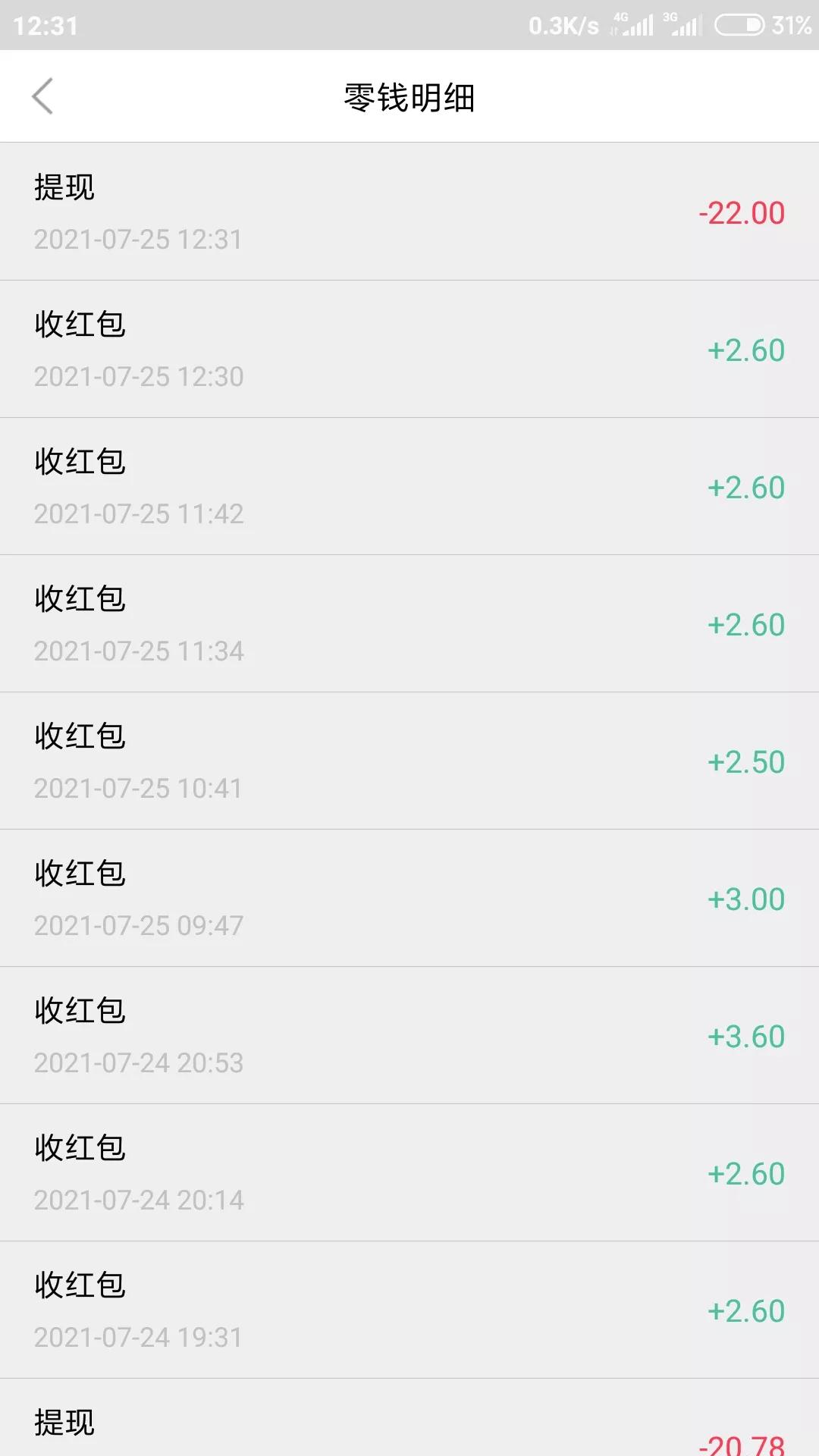Open the 收红包 record of +2.50
The height and width of the screenshot is (1456, 819).
pos(409,761)
